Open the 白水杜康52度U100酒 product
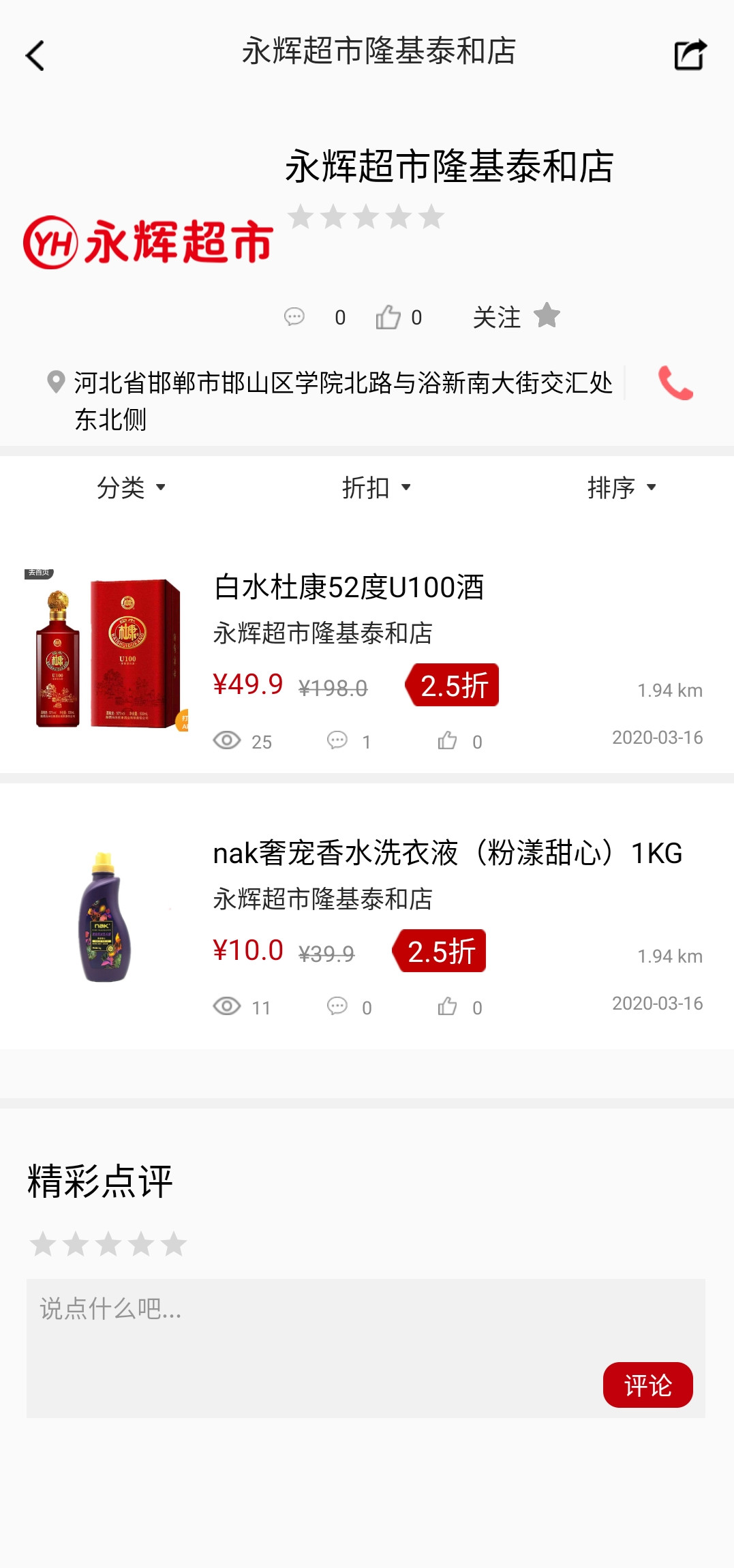Screen dimensions: 734x1568 348,587
